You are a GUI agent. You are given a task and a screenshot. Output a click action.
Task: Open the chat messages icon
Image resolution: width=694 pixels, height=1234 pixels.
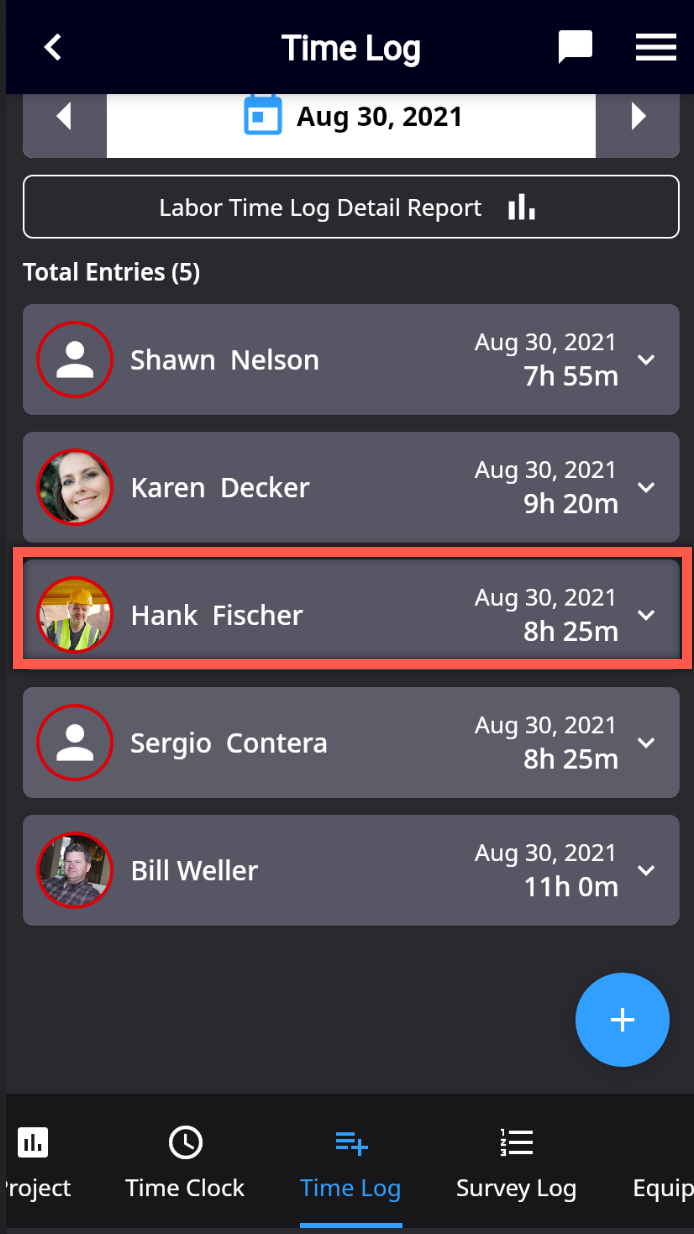[x=575, y=47]
